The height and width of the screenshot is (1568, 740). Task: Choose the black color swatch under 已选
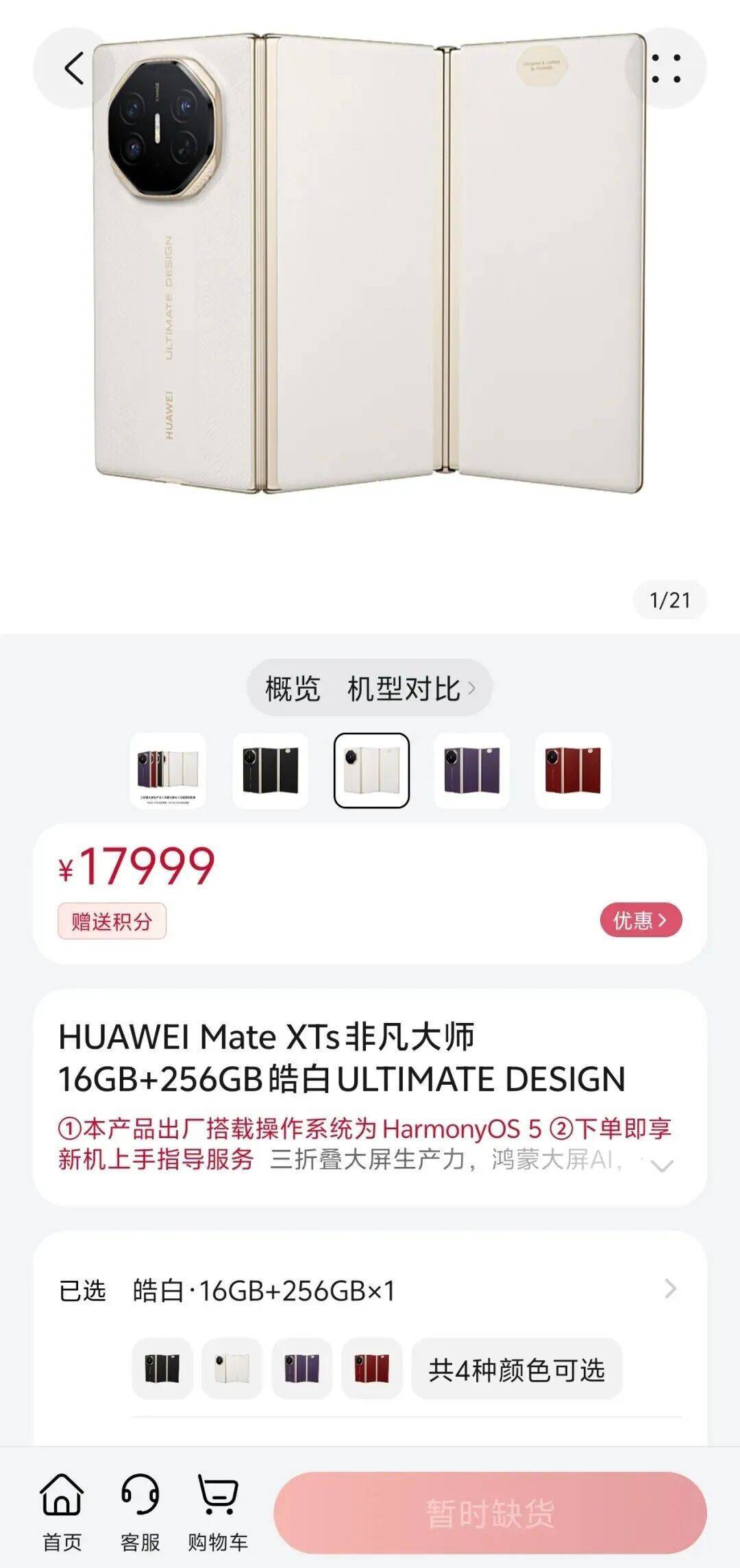point(162,1368)
